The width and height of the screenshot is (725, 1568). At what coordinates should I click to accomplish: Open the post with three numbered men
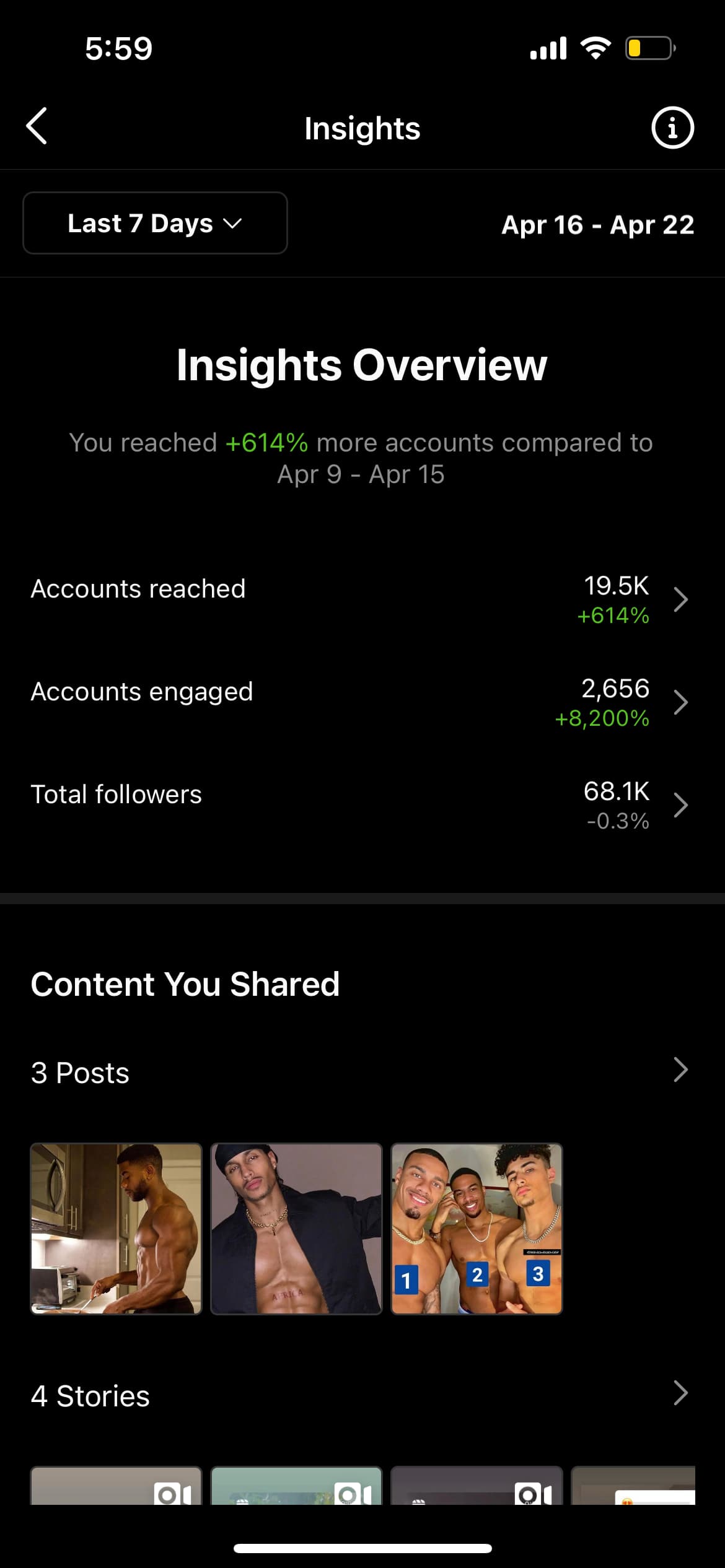point(477,1229)
